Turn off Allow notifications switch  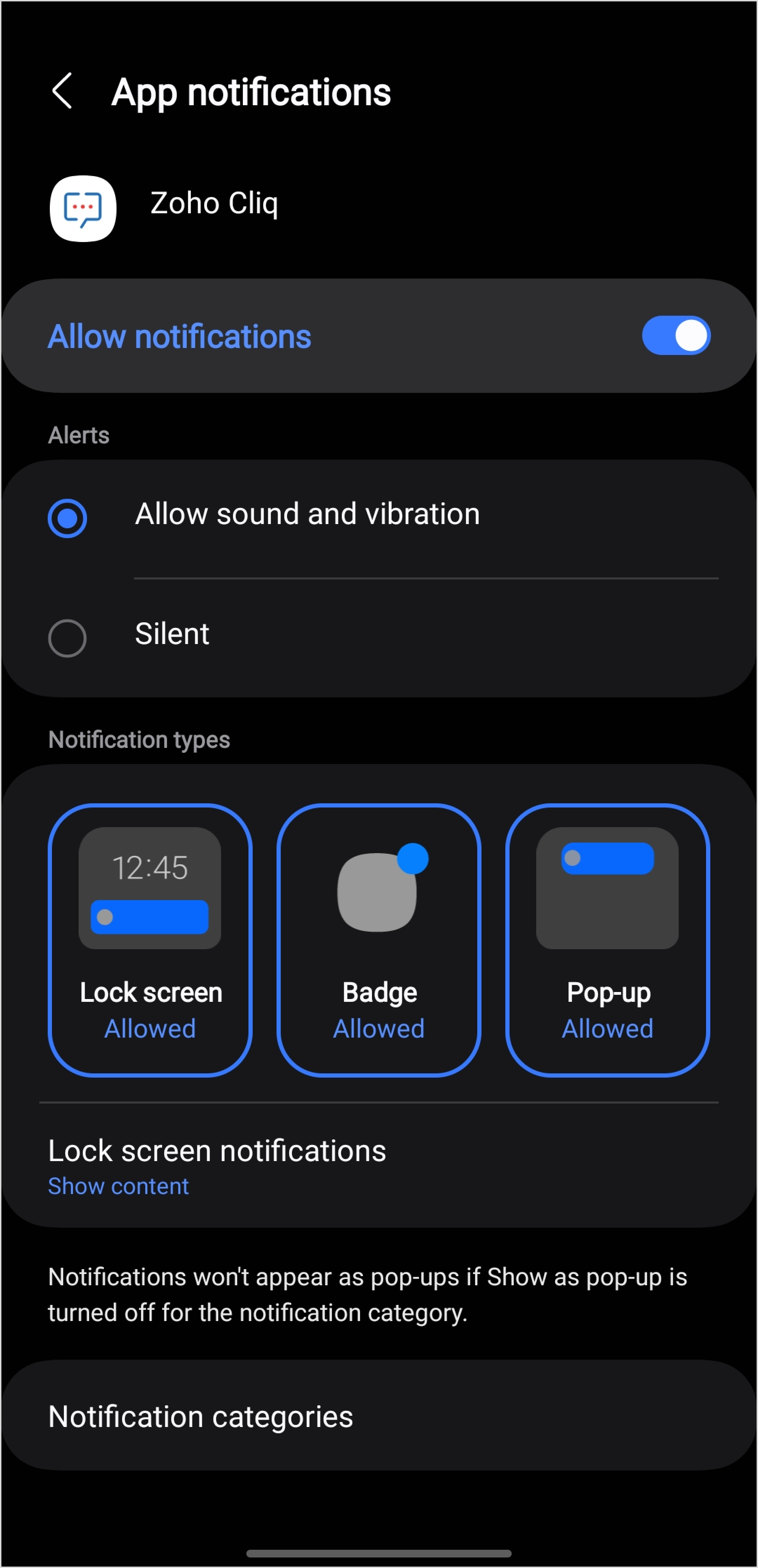[x=676, y=335]
